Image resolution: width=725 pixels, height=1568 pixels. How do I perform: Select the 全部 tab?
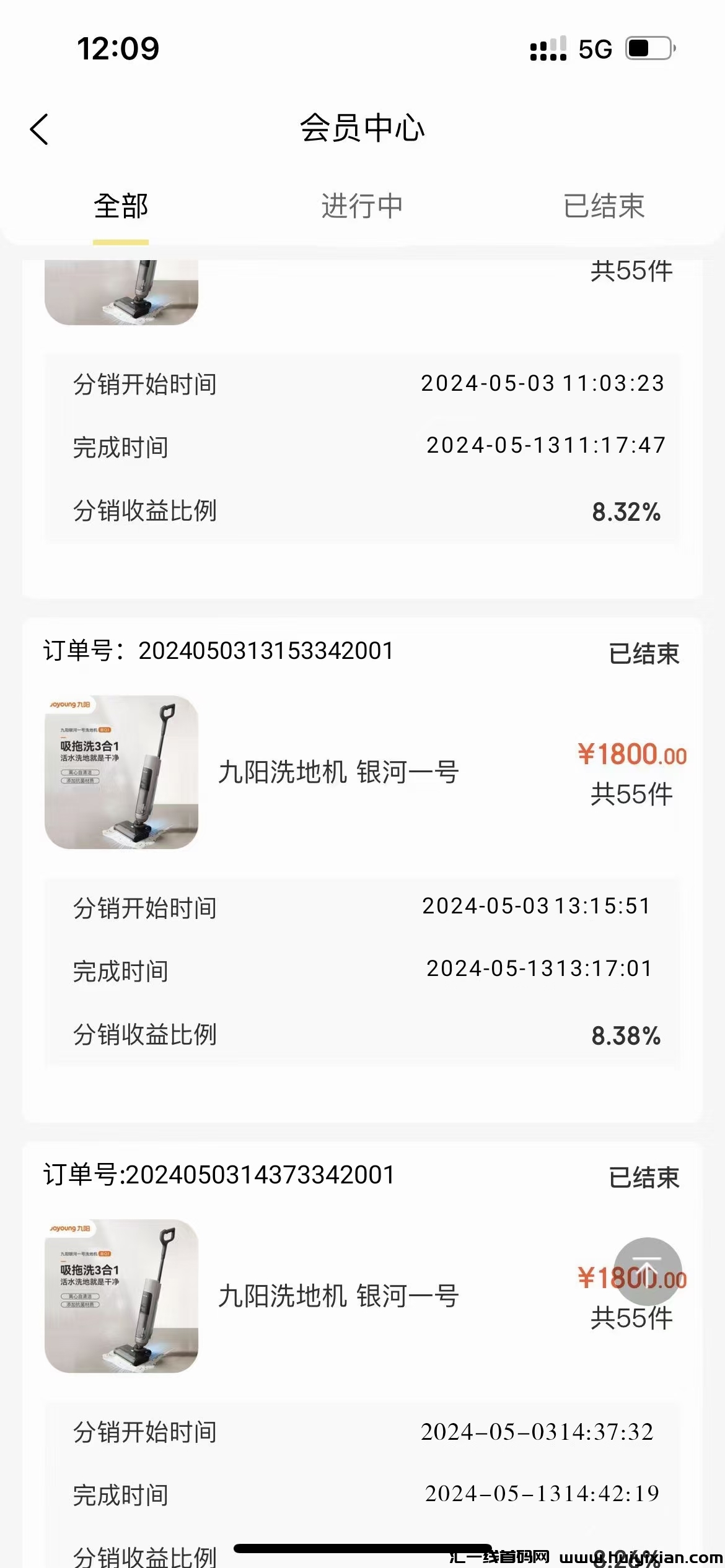click(120, 207)
